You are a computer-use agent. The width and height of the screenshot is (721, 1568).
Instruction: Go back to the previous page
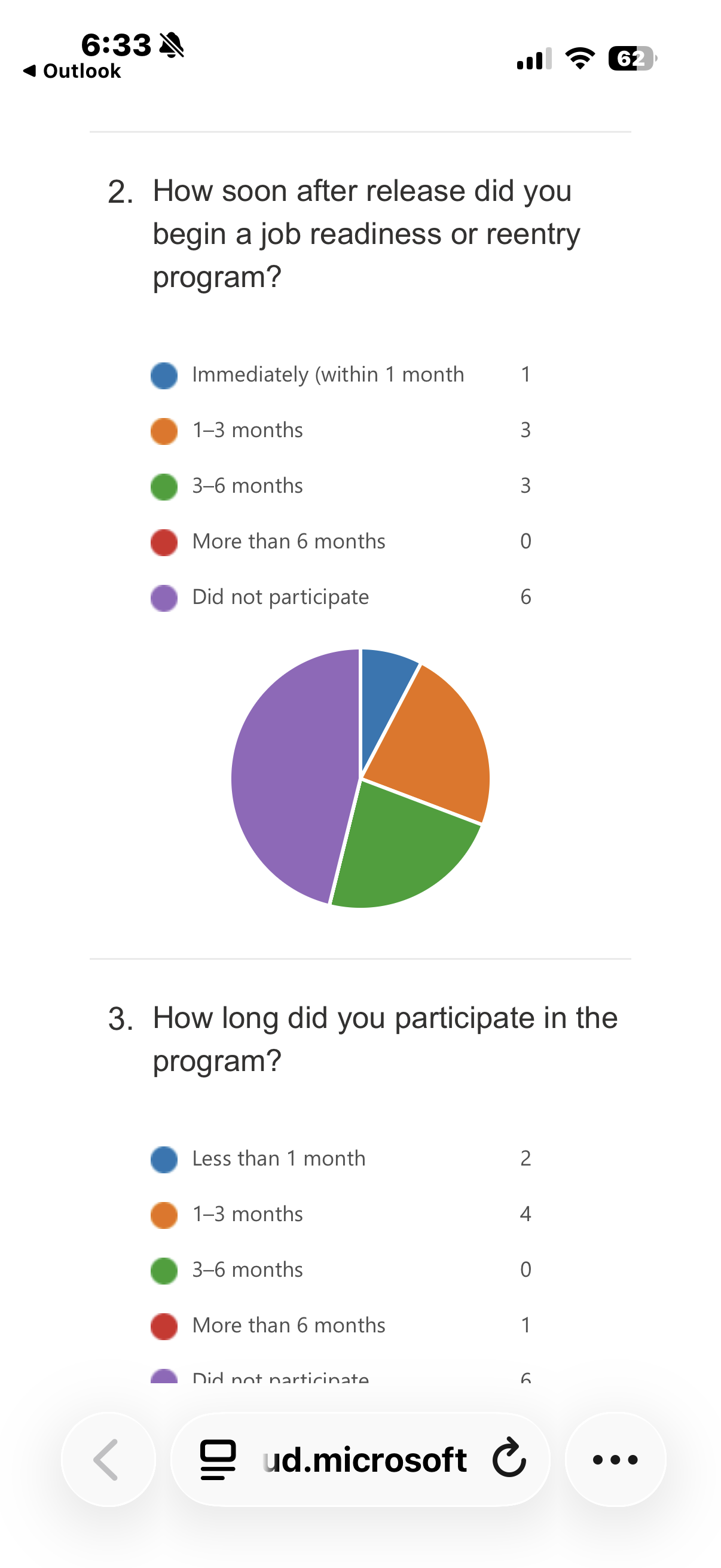click(108, 1459)
